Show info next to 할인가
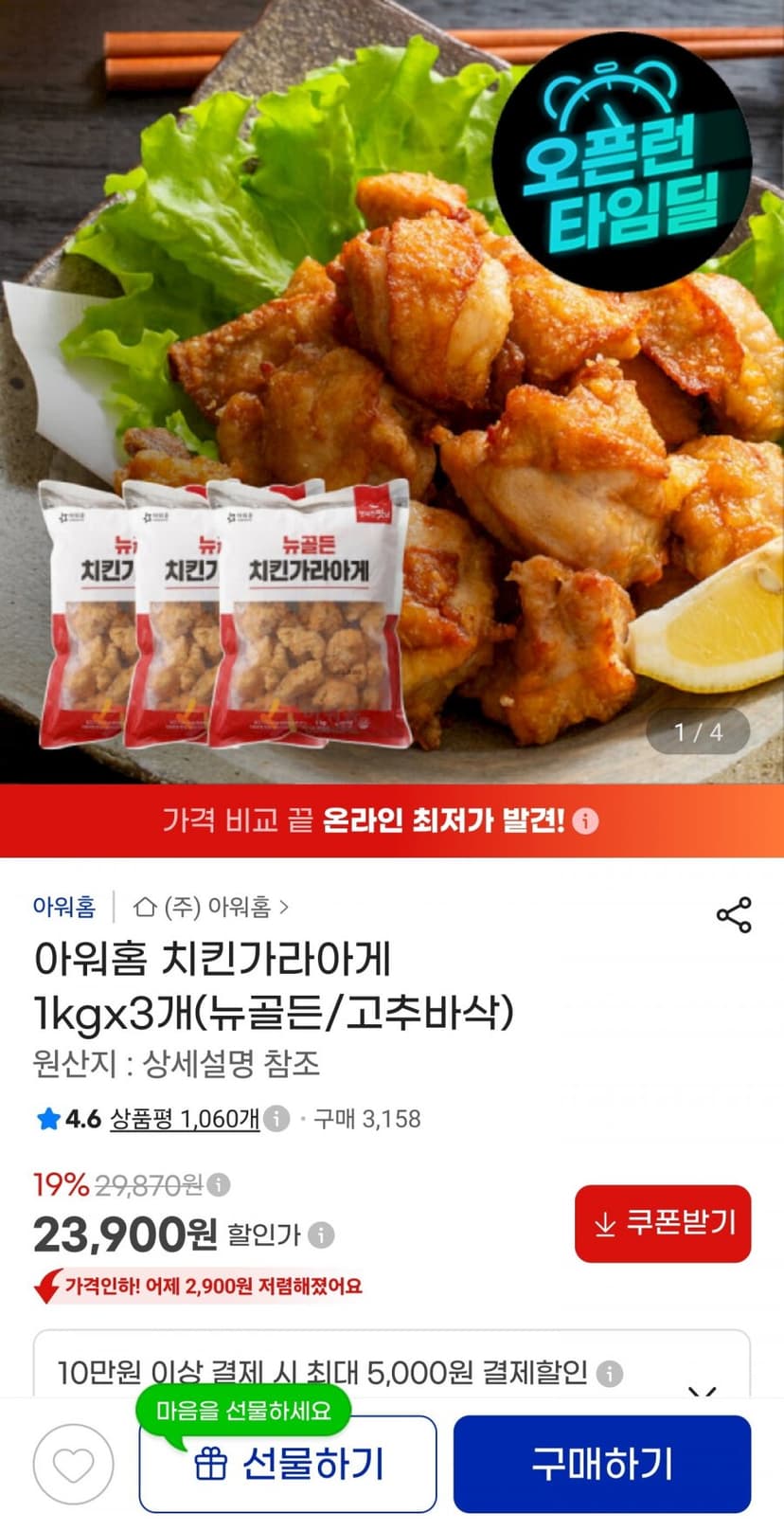The width and height of the screenshot is (784, 1531). (x=322, y=1235)
